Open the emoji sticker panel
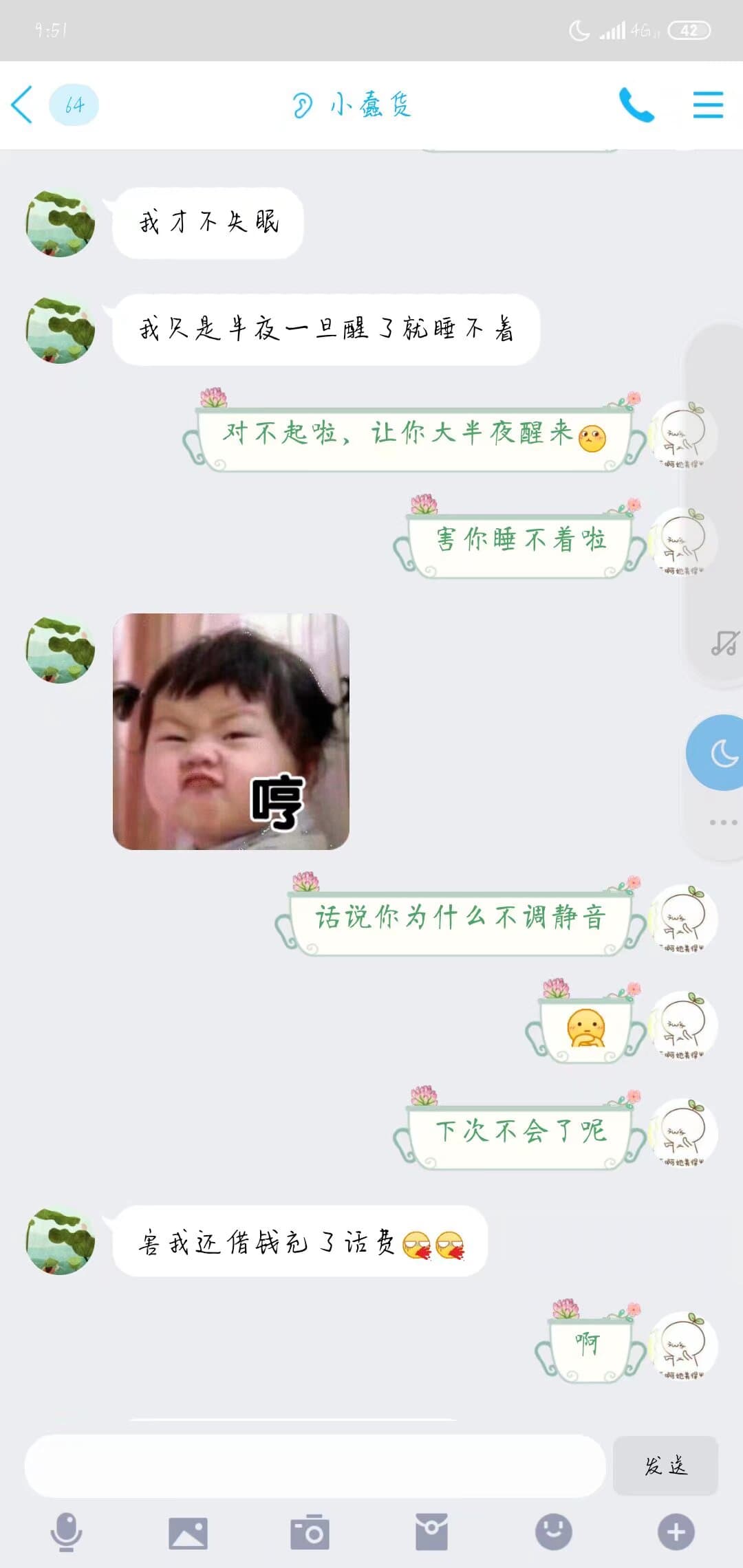The height and width of the screenshot is (1568, 743). coord(554,1532)
